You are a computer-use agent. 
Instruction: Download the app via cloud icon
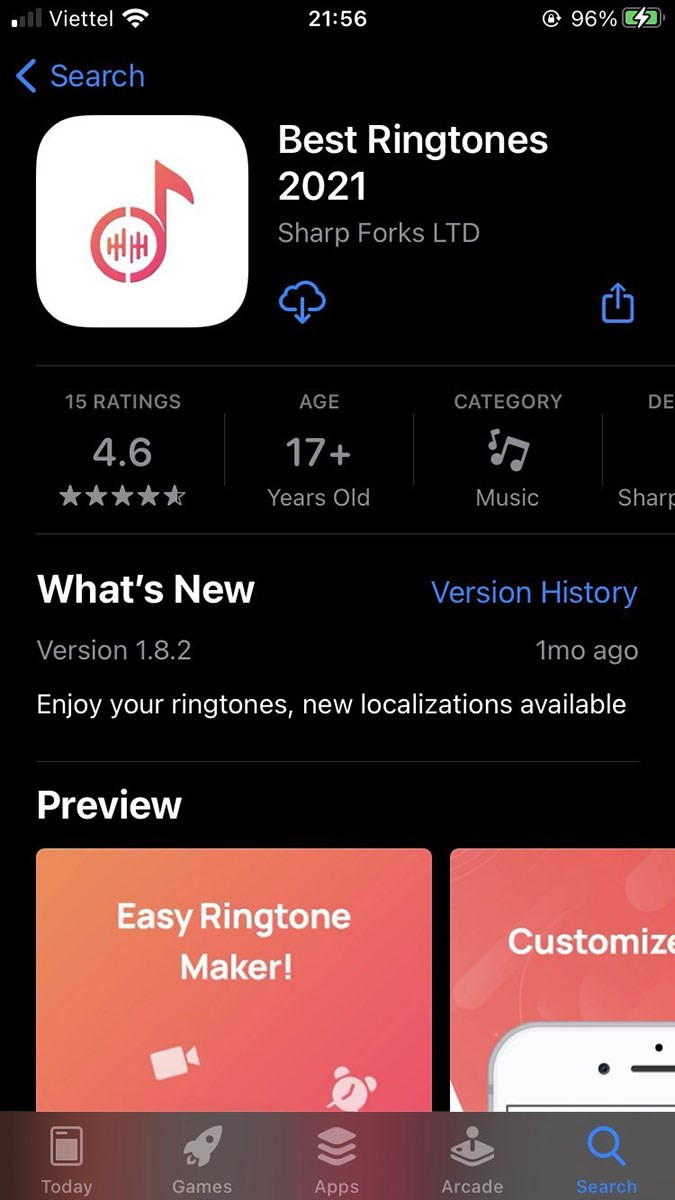[302, 302]
